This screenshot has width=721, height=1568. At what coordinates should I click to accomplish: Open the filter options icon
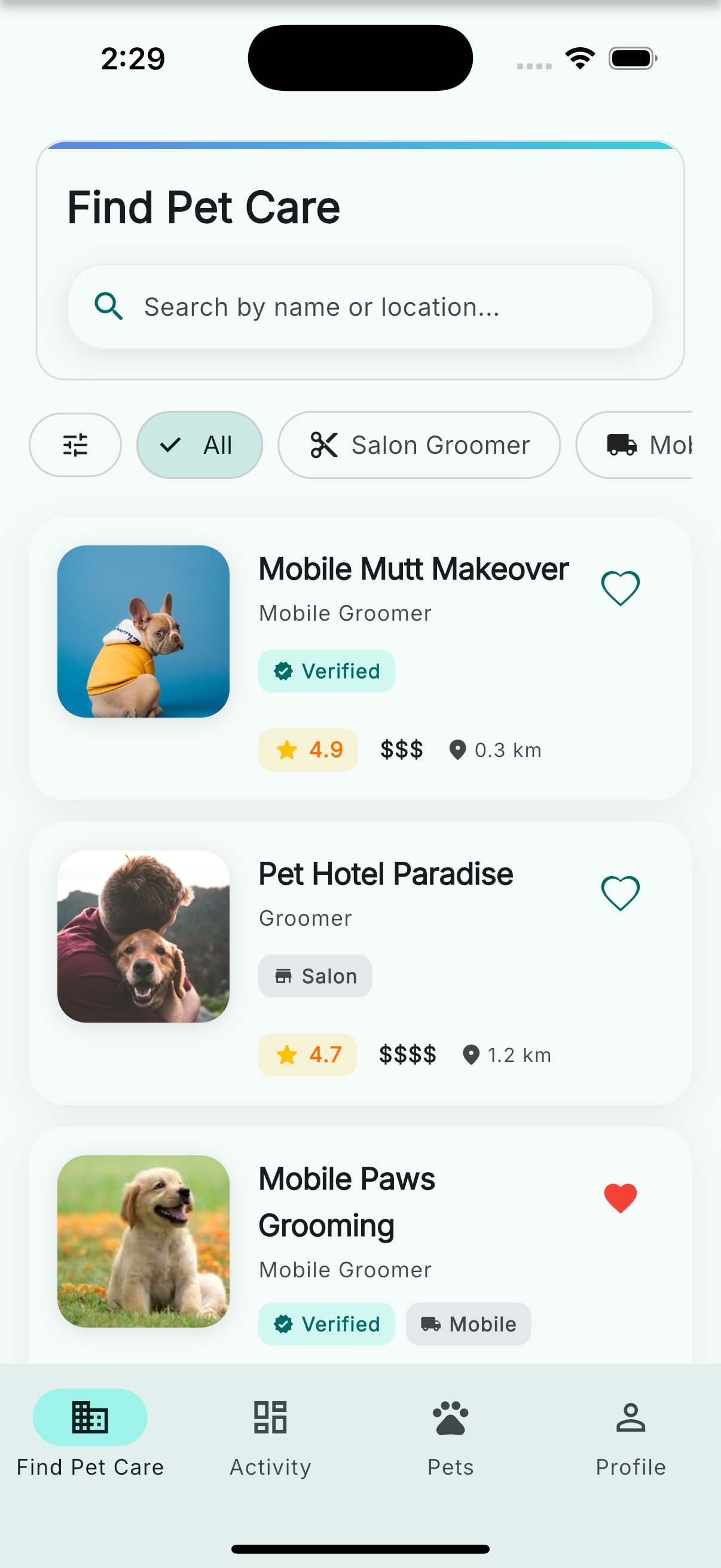pos(75,444)
